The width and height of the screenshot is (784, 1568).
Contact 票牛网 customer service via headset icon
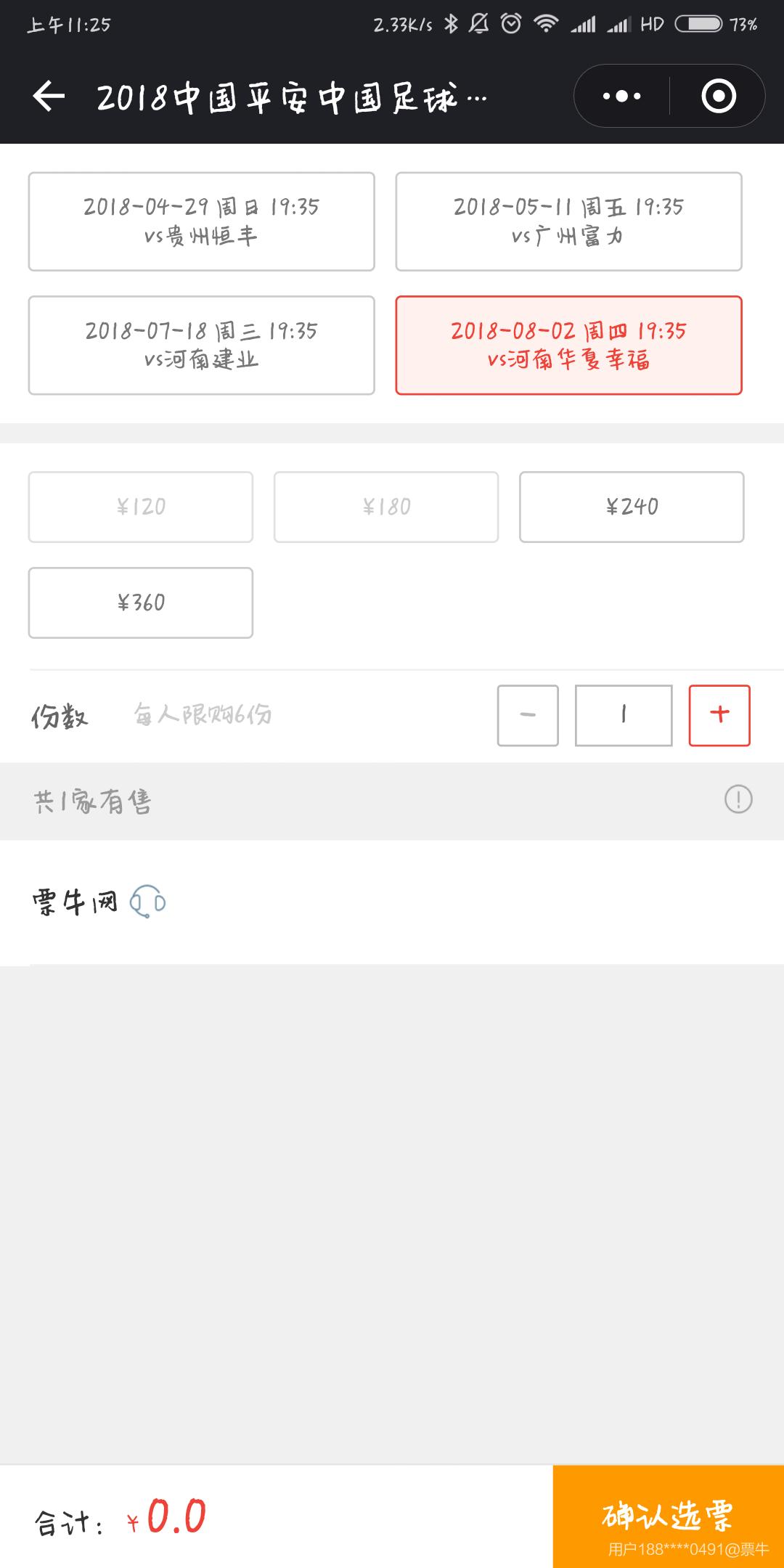pyautogui.click(x=147, y=902)
